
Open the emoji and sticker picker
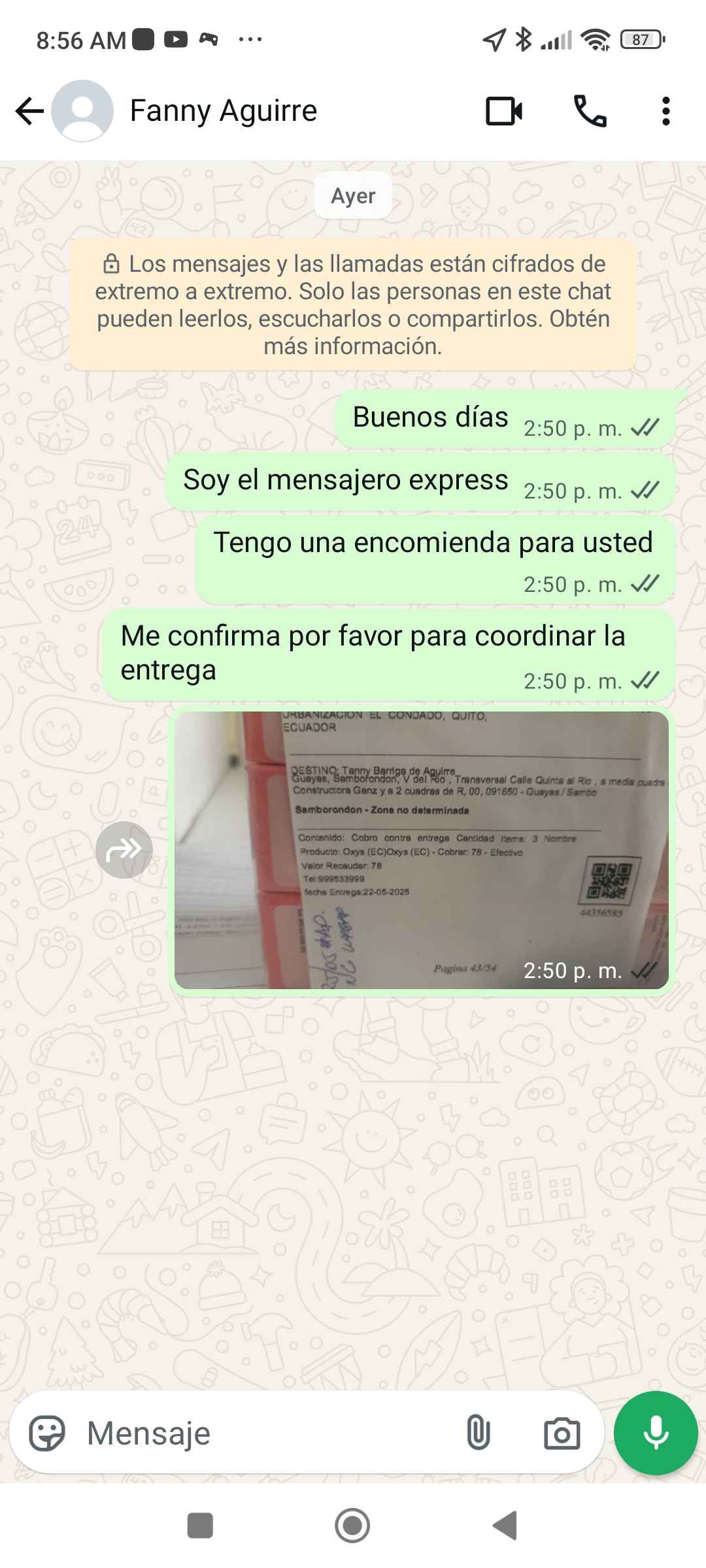point(47,1433)
